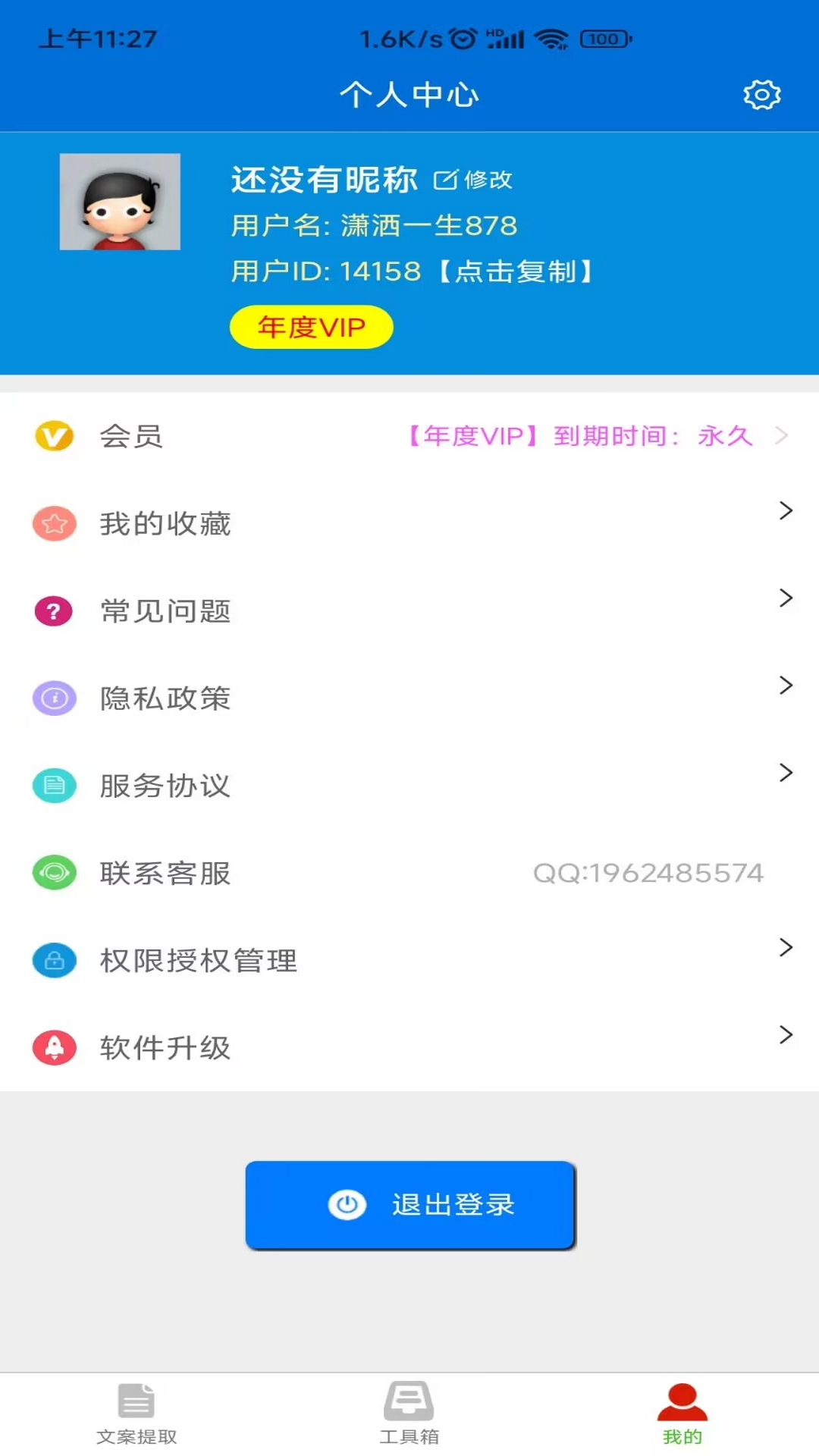This screenshot has width=819, height=1456.
Task: Open the settings gear in top right
Action: [x=762, y=95]
